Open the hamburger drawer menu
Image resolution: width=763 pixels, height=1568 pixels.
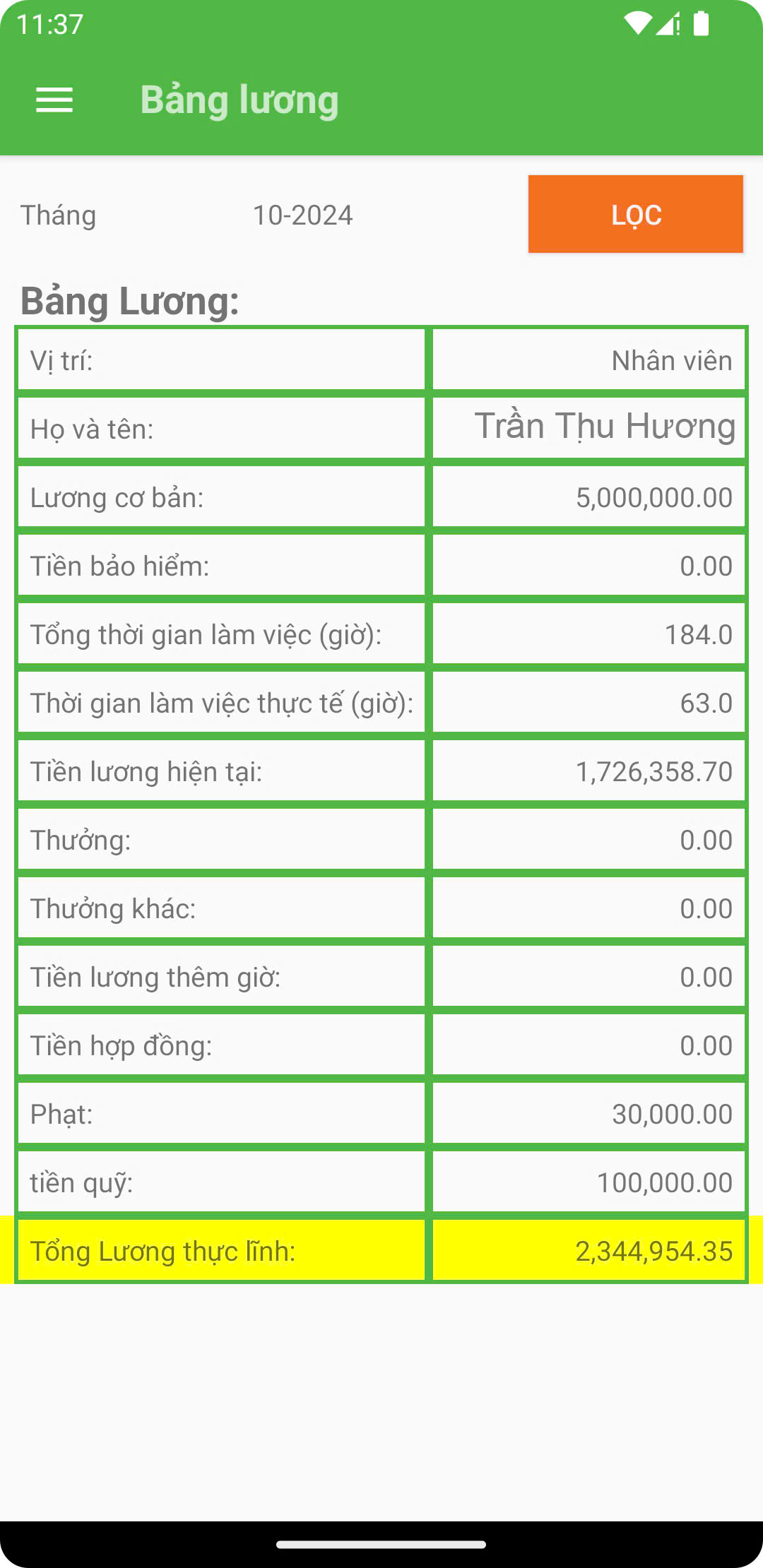[x=54, y=100]
